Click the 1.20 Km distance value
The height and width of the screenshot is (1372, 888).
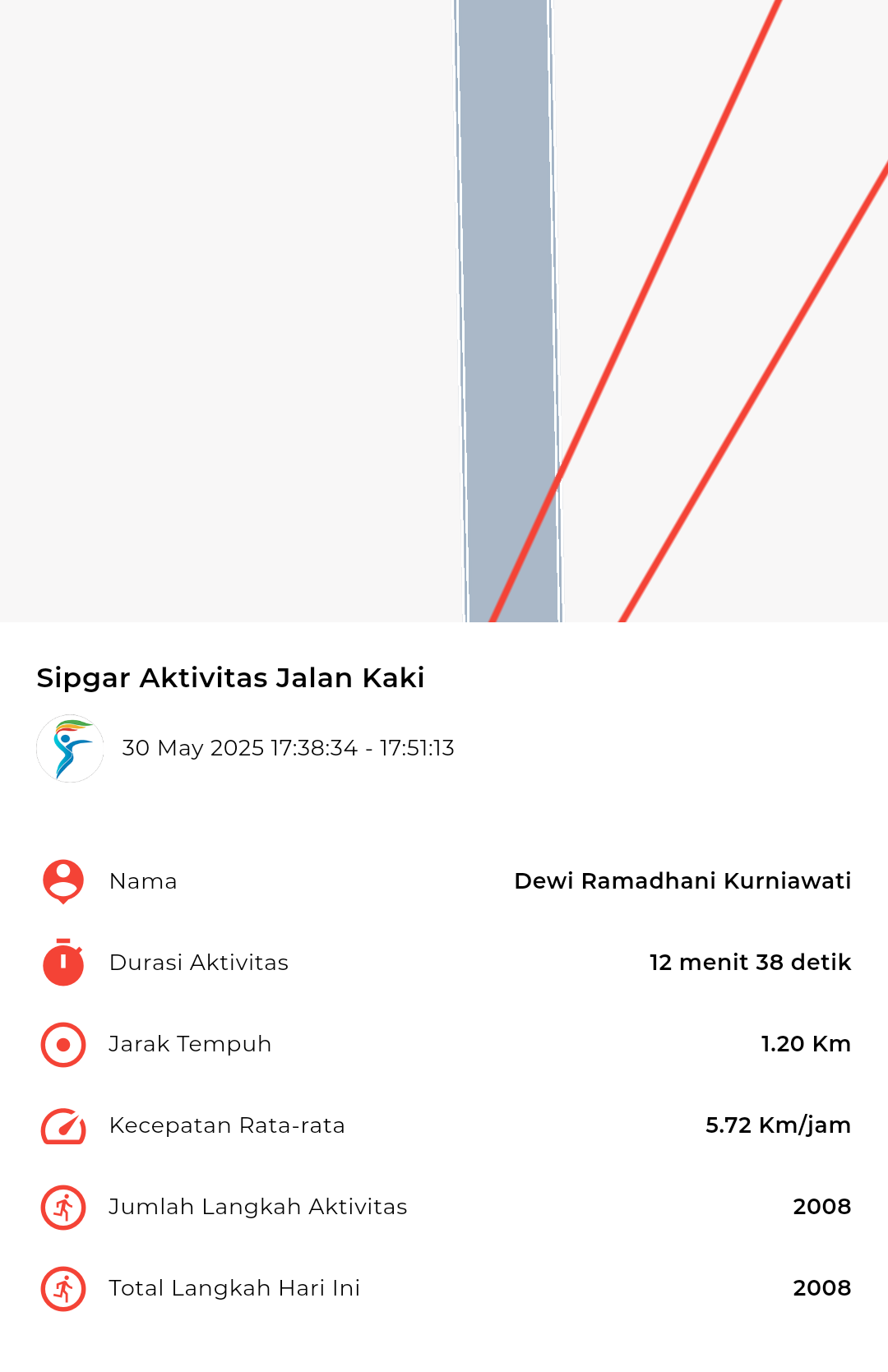click(806, 1043)
